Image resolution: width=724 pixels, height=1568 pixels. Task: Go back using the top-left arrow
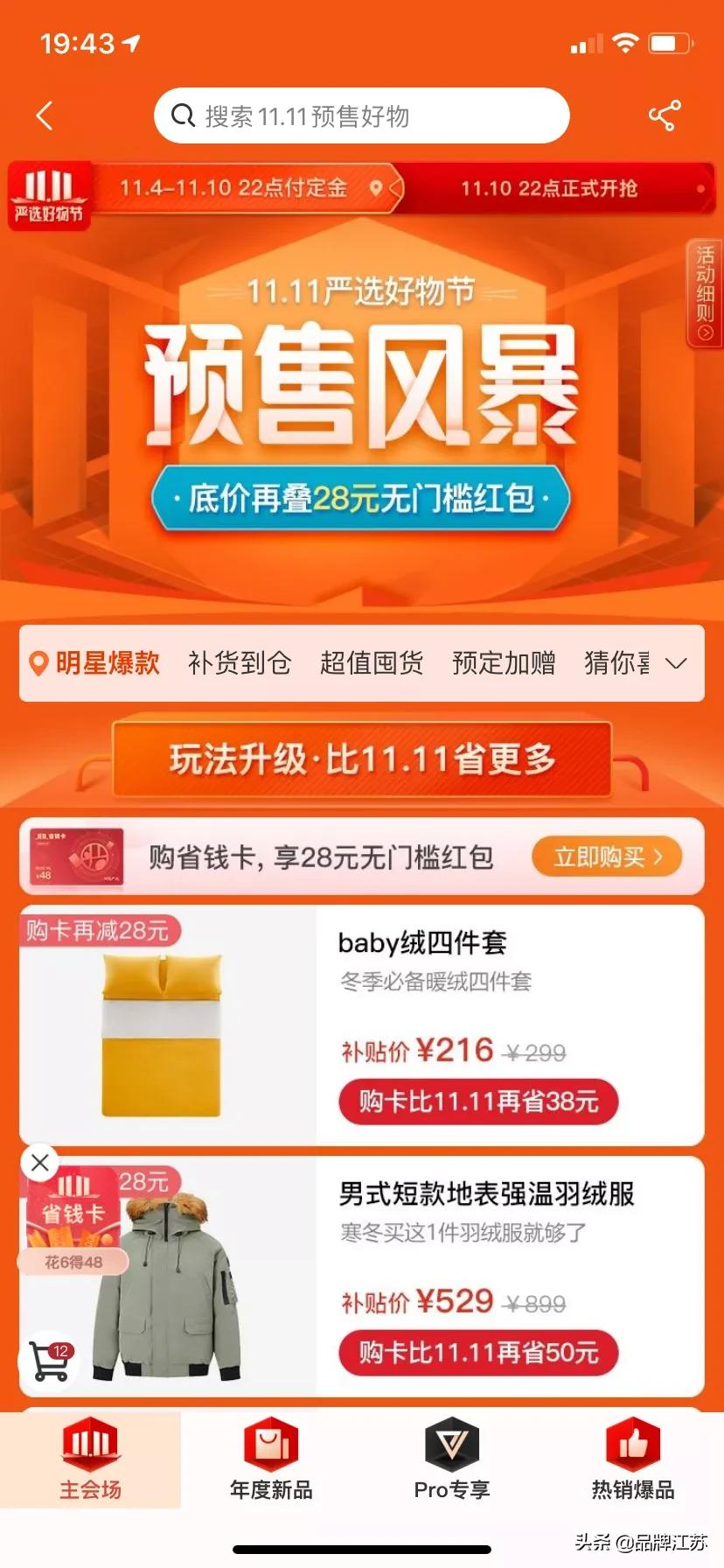(45, 115)
